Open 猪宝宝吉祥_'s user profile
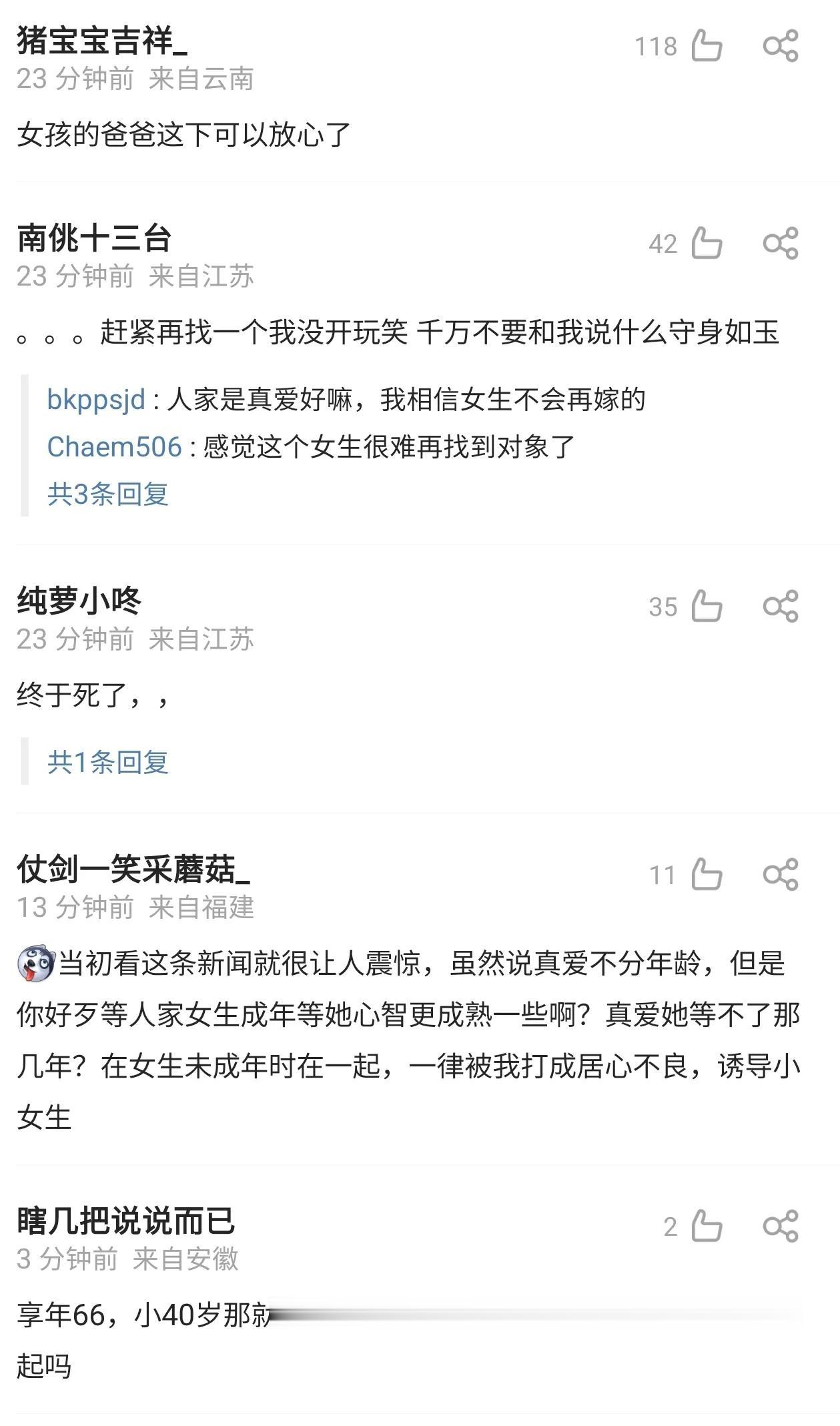The height and width of the screenshot is (1426, 840). (x=101, y=40)
